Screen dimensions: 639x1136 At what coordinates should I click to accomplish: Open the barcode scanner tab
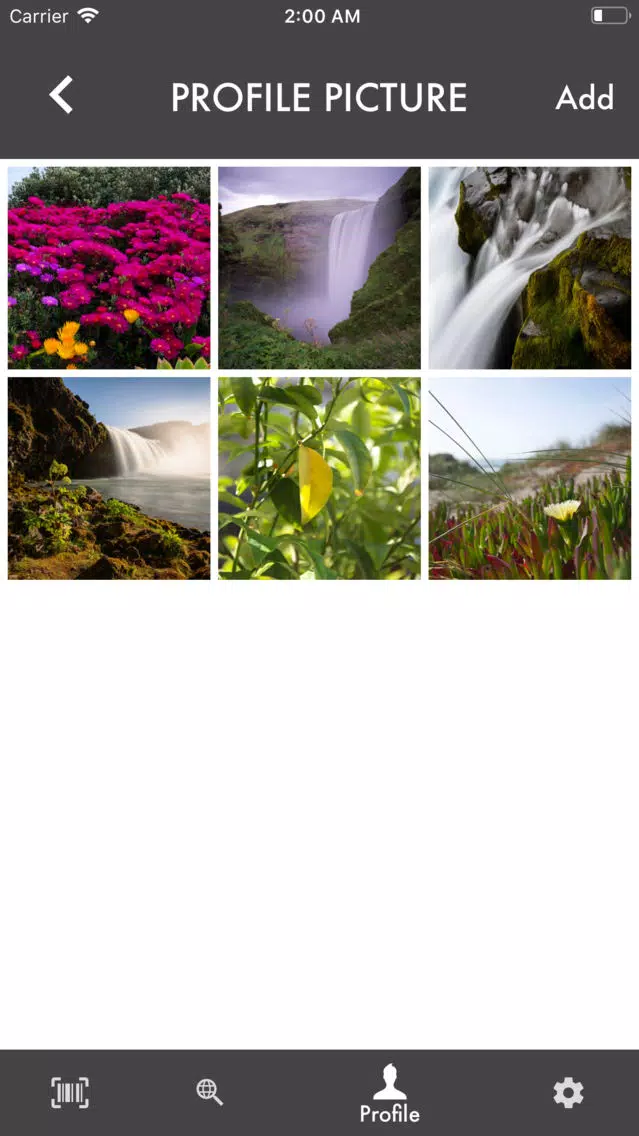coord(70,1093)
